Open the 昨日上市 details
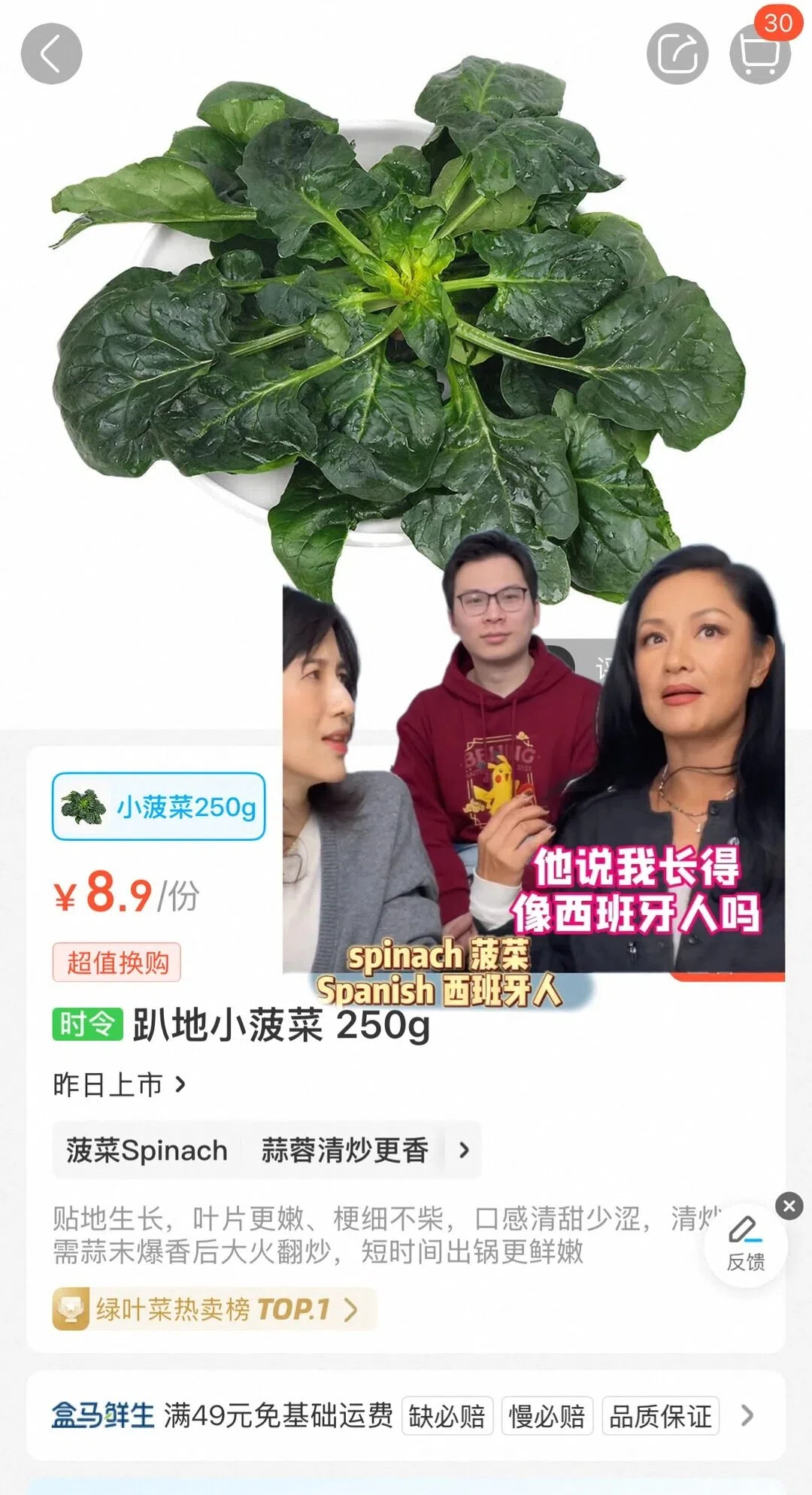 click(119, 1084)
